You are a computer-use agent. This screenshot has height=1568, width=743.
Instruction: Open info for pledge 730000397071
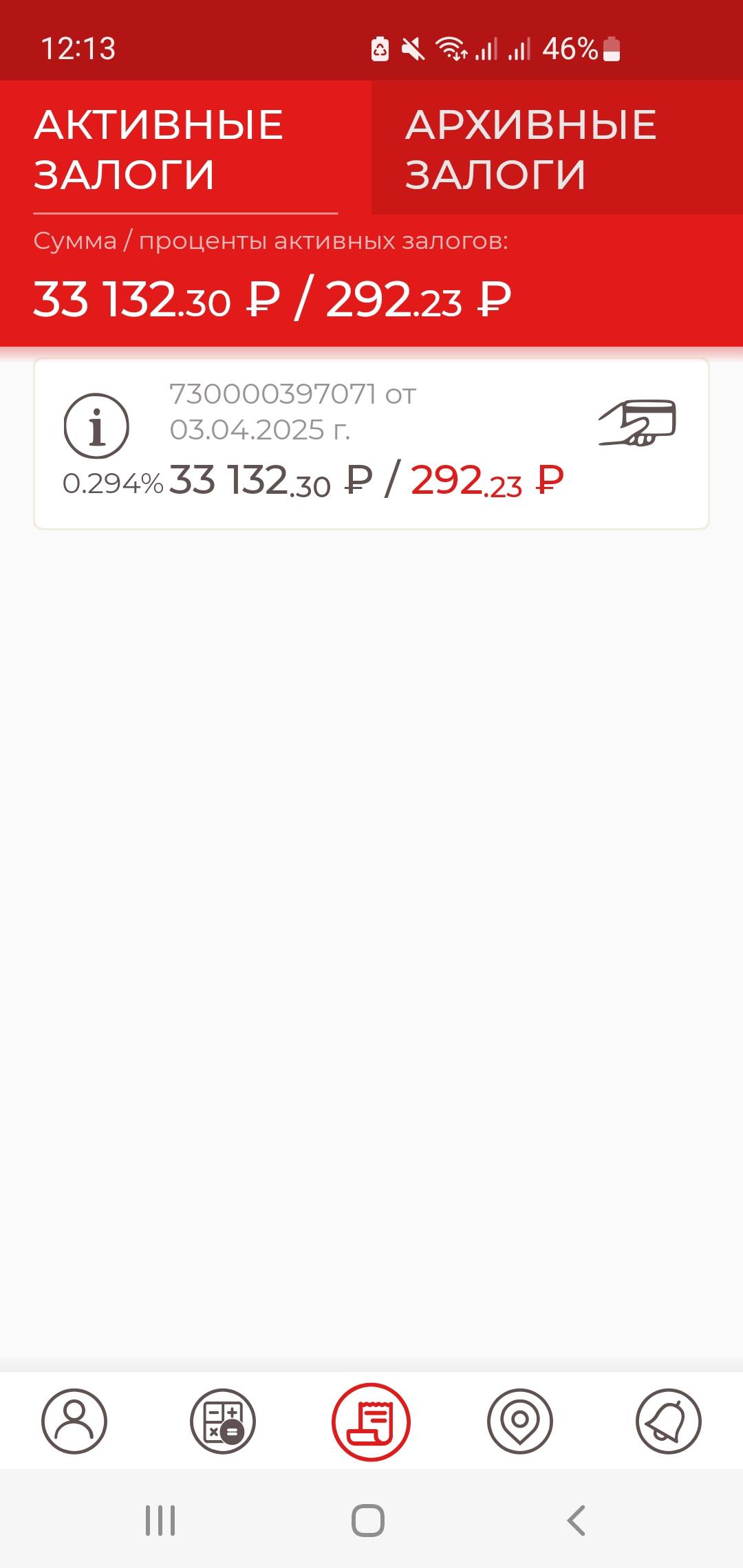click(96, 426)
